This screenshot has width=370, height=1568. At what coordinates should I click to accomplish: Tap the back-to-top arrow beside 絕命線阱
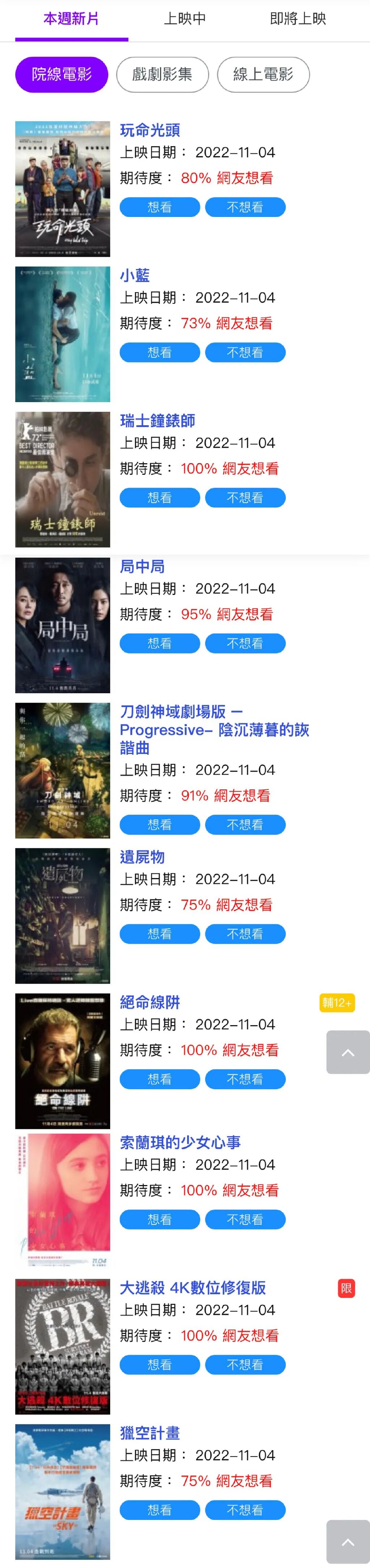click(x=348, y=1052)
